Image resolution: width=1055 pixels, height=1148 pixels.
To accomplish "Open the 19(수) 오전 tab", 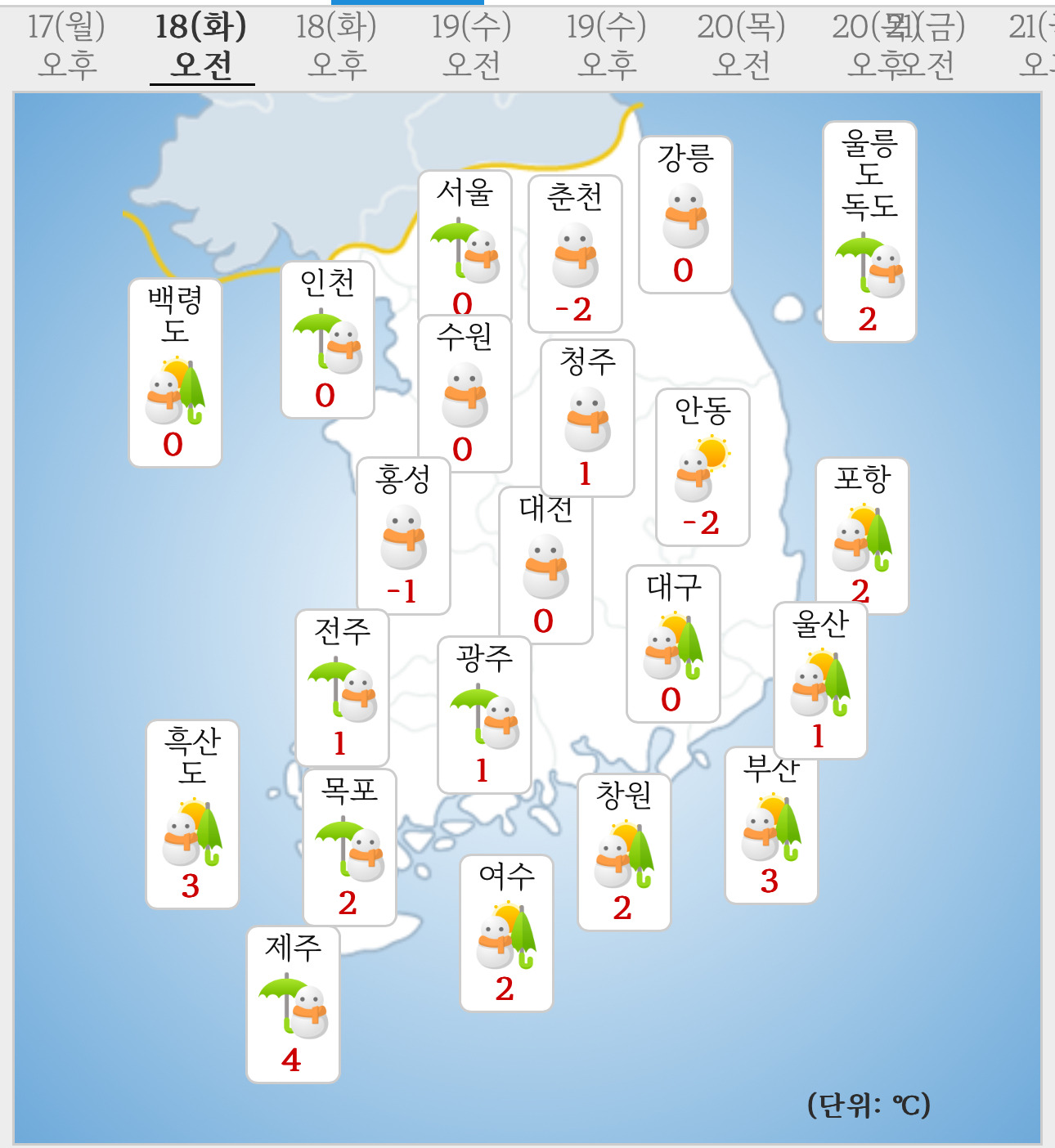I will click(472, 46).
